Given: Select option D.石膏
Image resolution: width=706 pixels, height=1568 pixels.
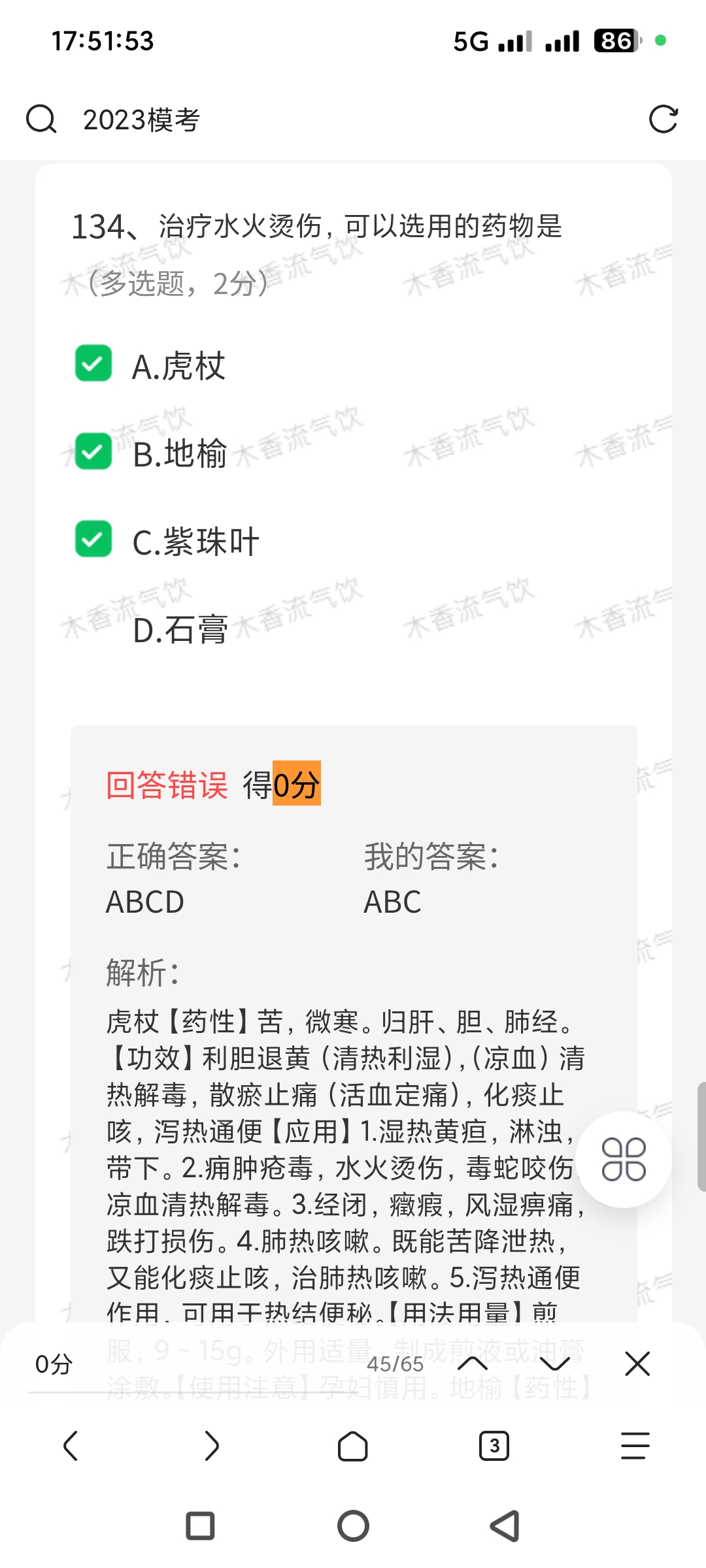Looking at the screenshot, I should click(x=180, y=630).
